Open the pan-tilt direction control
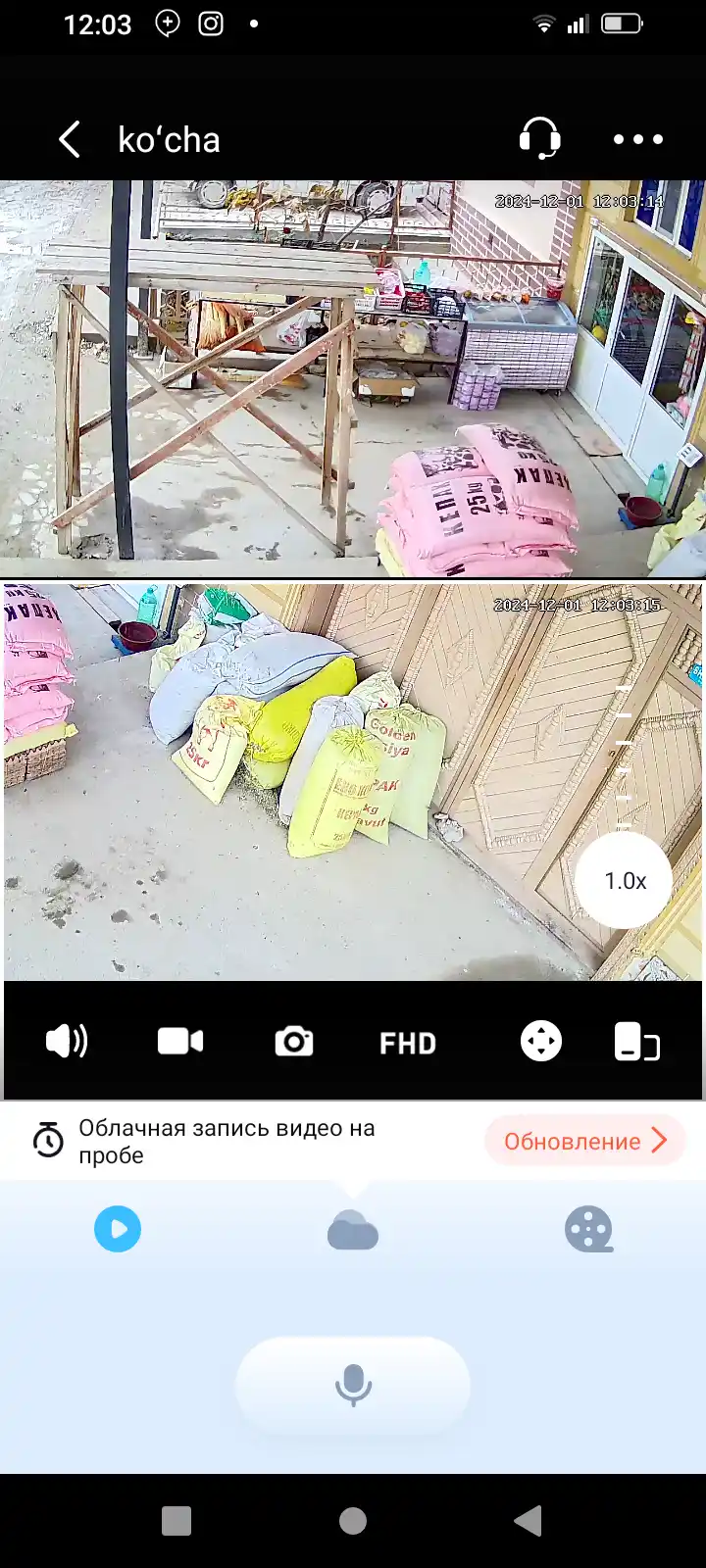This screenshot has height=1568, width=706. coord(541,1041)
